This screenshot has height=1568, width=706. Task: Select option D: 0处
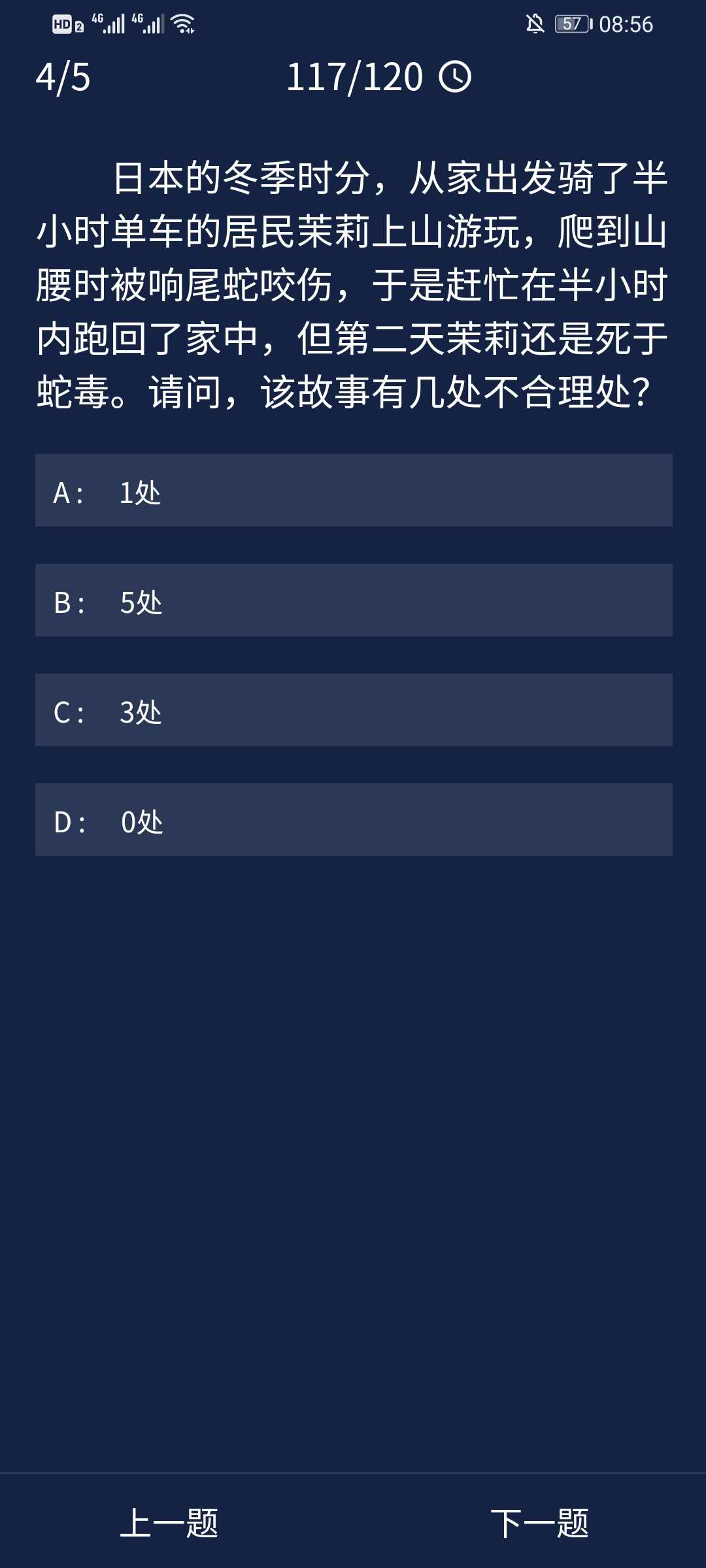353,820
